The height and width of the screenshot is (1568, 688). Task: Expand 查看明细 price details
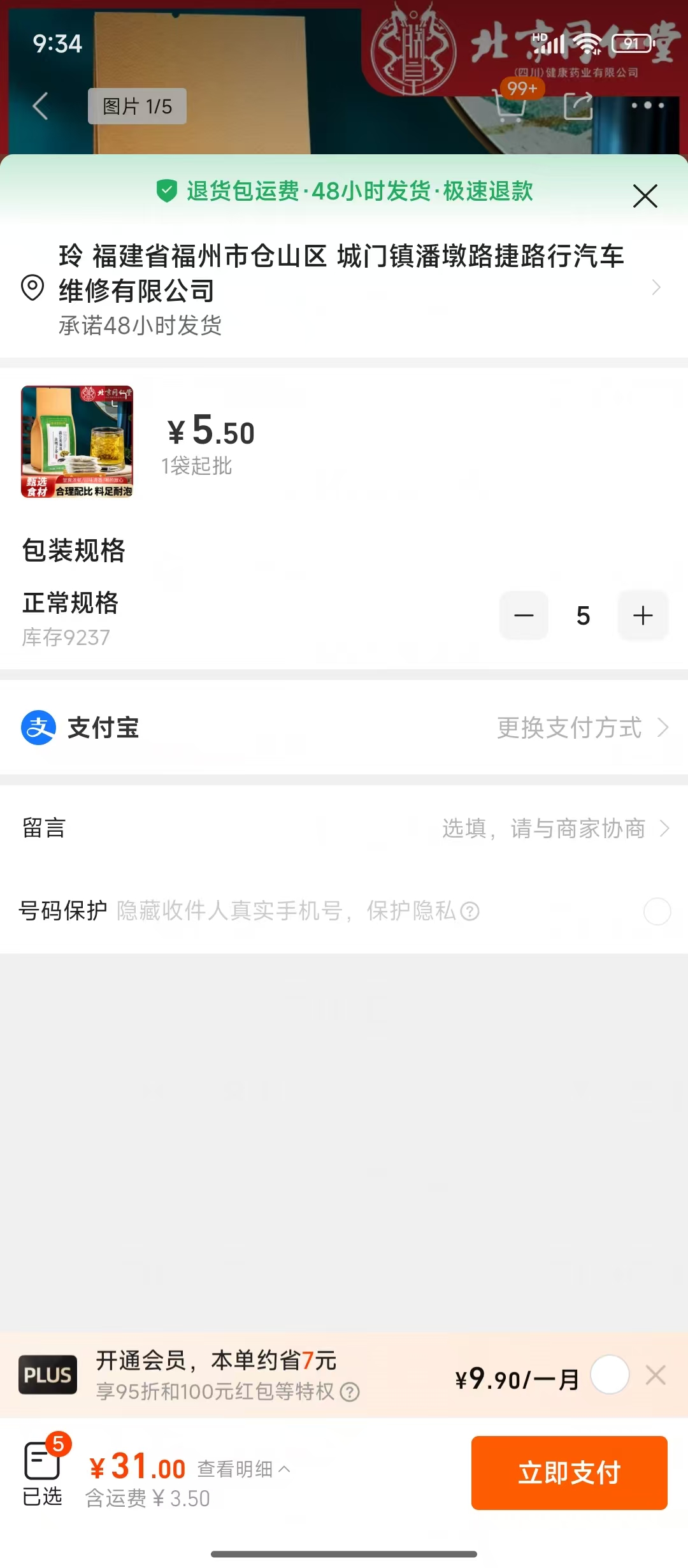point(243,1469)
